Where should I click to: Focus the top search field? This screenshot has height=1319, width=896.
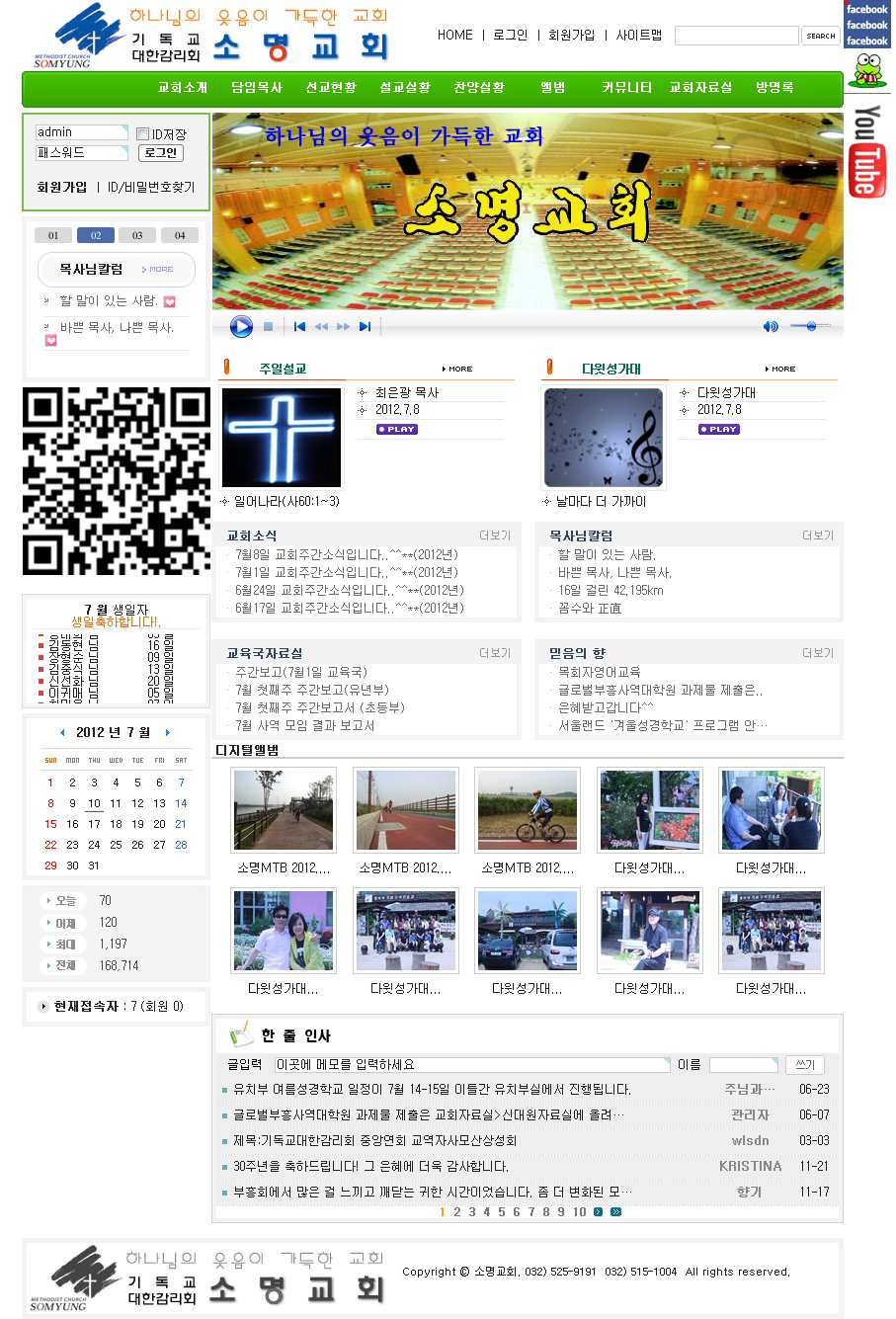tap(736, 37)
